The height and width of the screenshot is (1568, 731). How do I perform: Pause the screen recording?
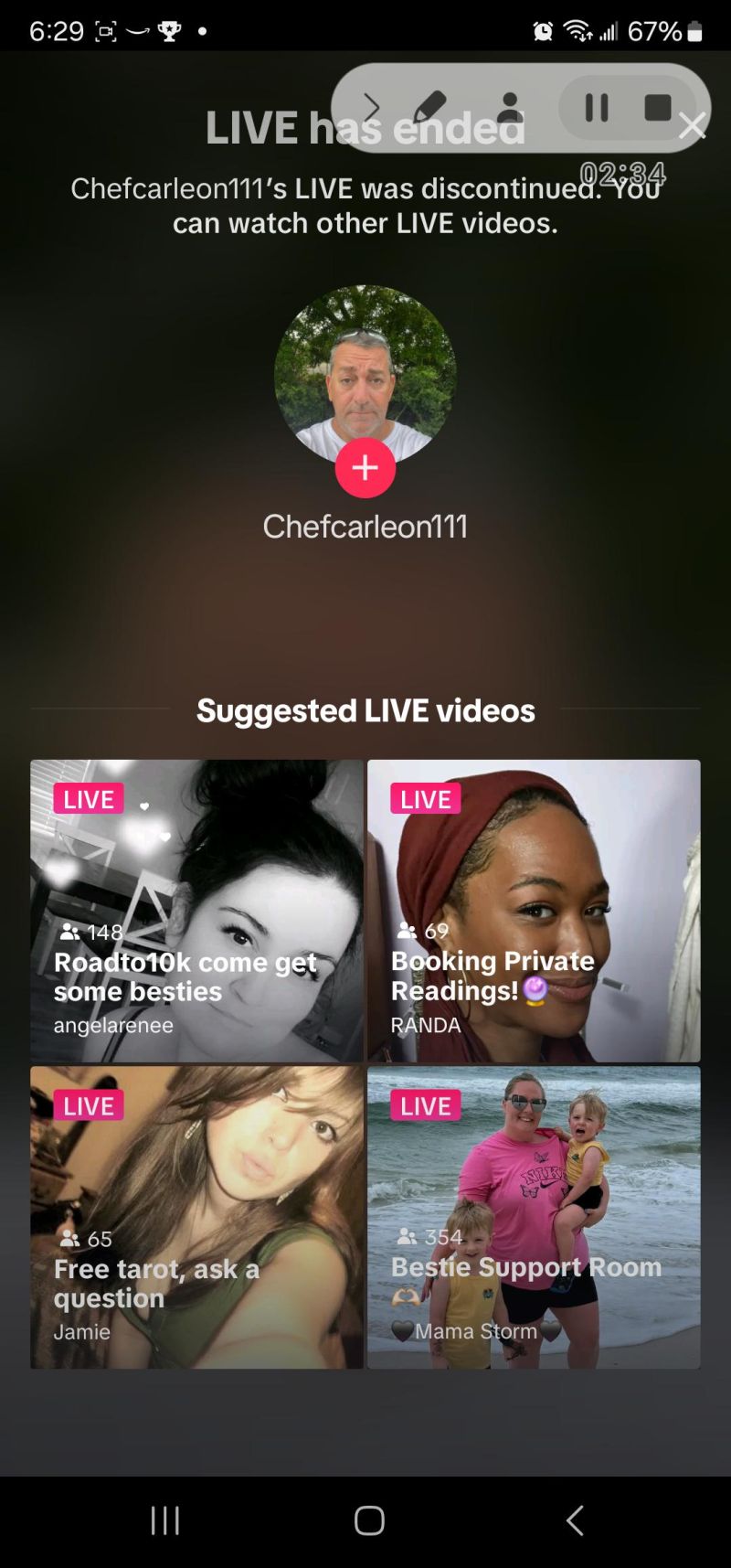(x=596, y=108)
